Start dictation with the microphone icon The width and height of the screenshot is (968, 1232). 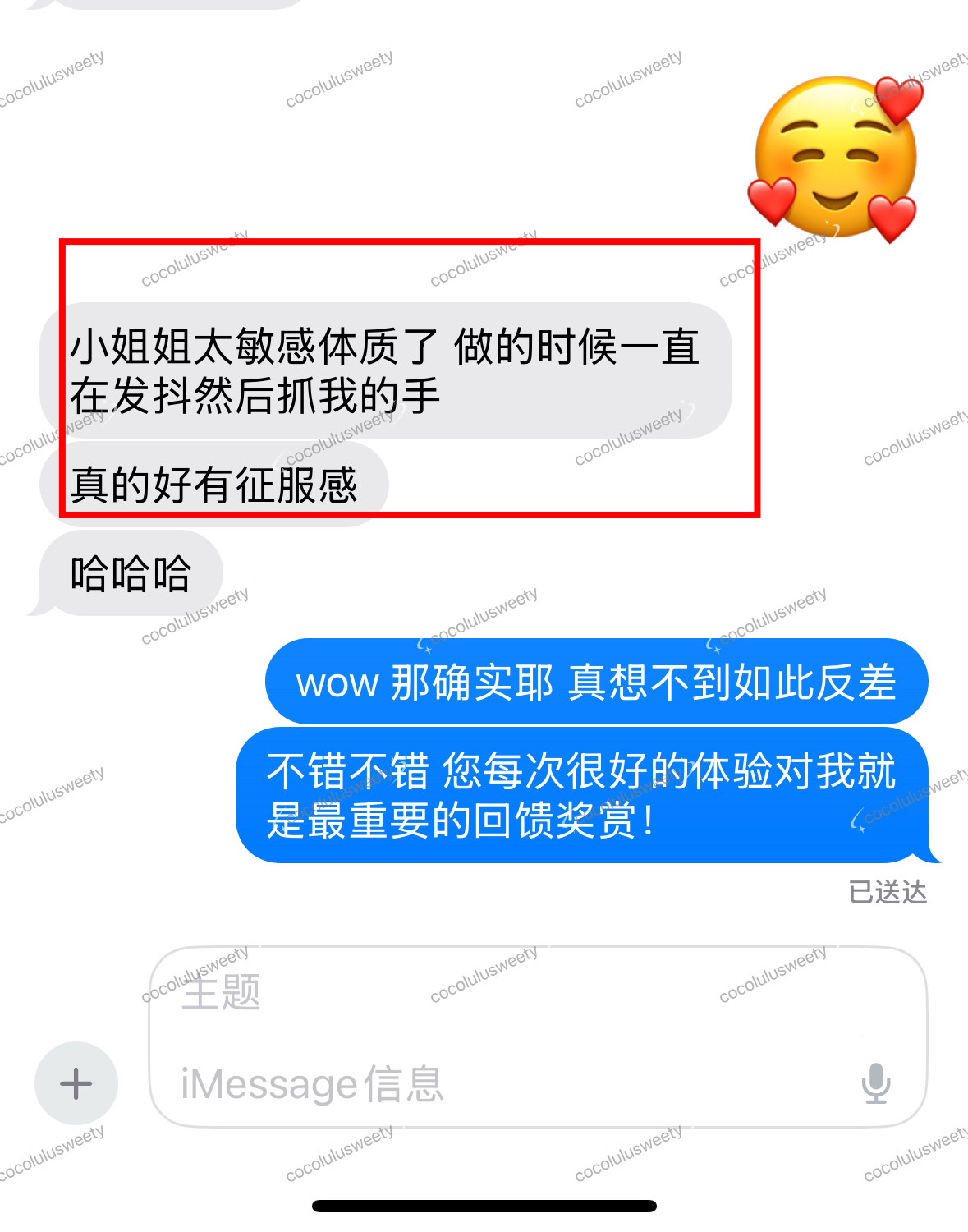tap(876, 1083)
